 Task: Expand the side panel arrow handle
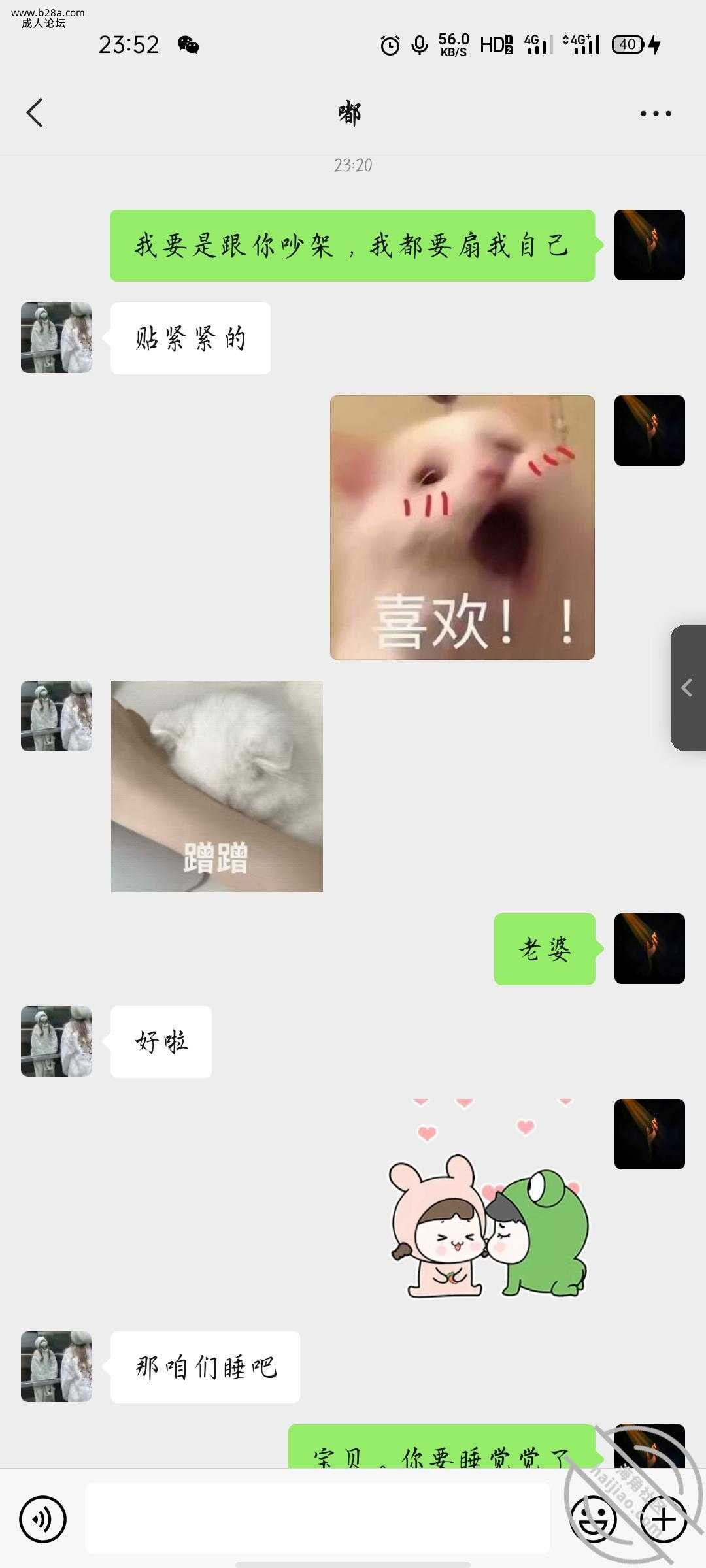click(688, 687)
